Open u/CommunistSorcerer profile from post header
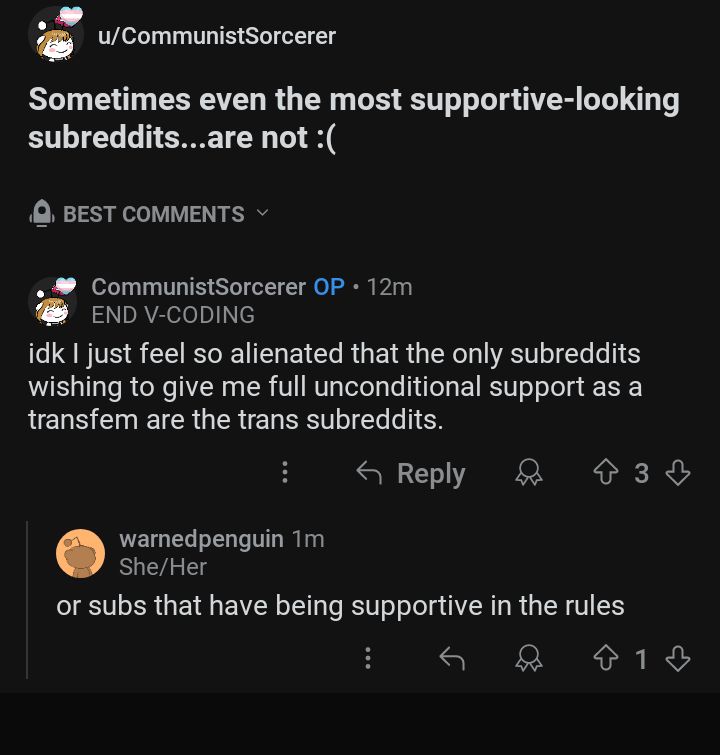This screenshot has height=755, width=720. [x=216, y=36]
